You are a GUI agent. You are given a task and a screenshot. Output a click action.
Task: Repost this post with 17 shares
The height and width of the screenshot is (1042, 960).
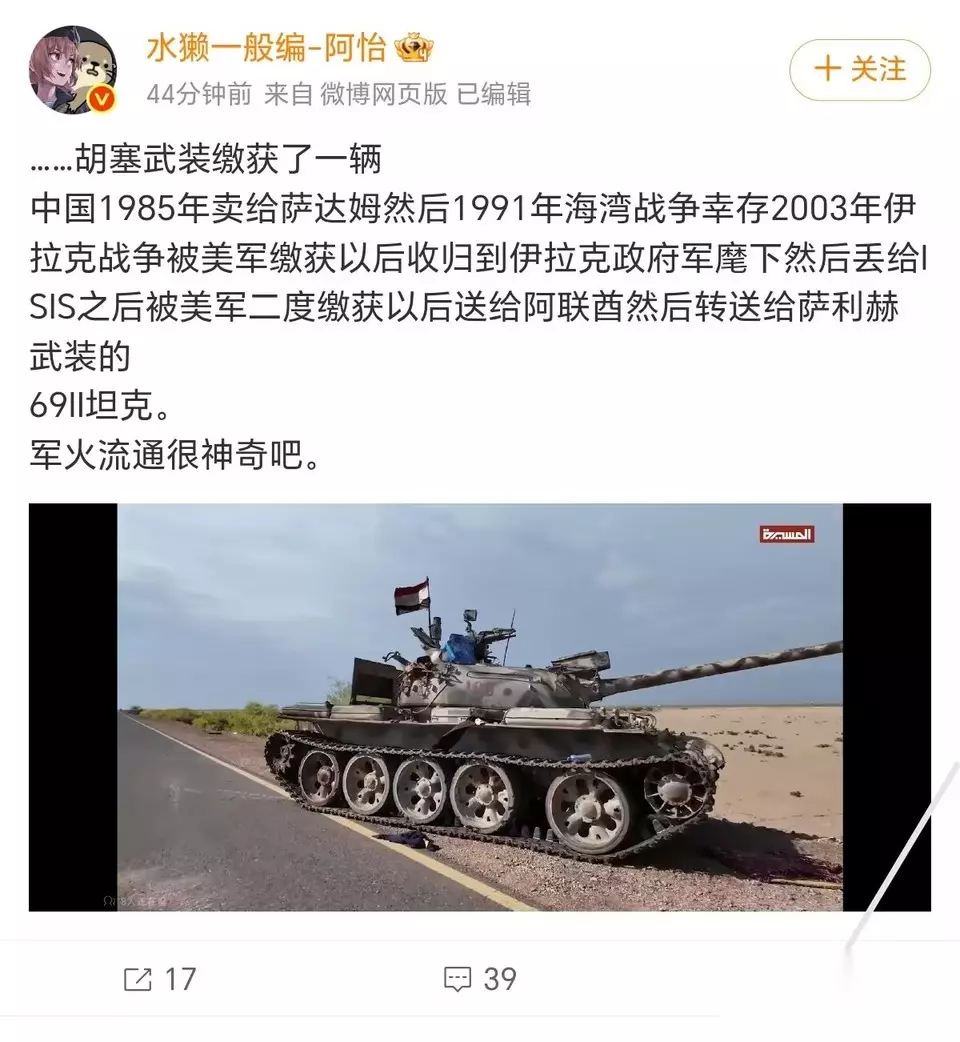(x=160, y=979)
